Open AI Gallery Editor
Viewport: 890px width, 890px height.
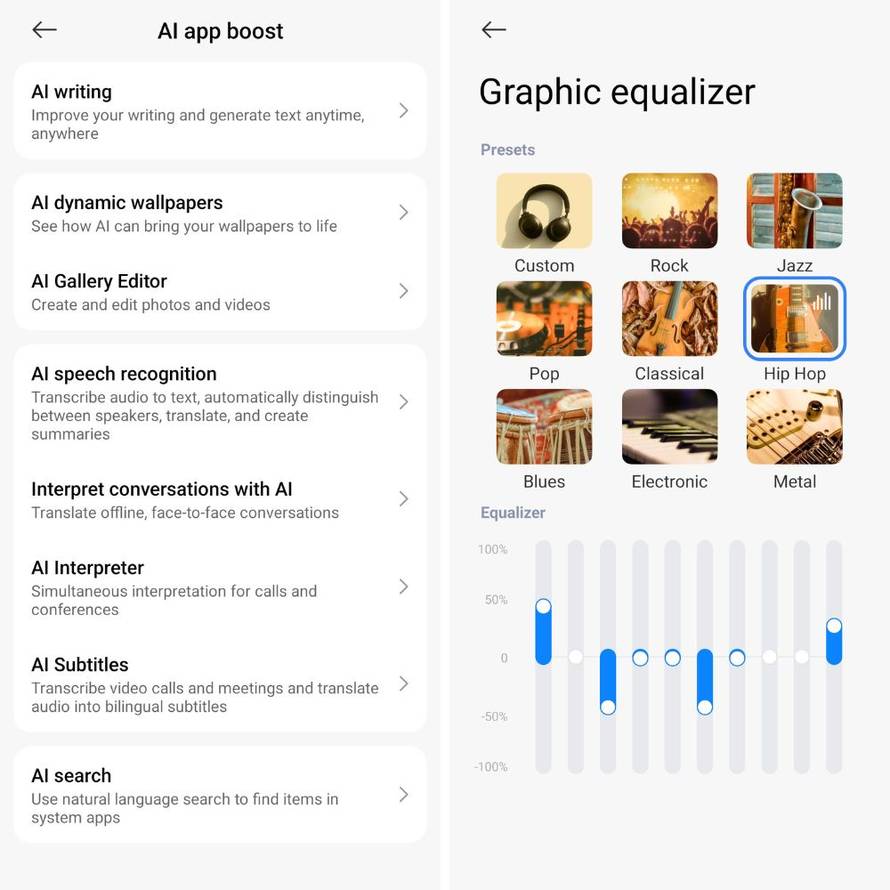220,291
